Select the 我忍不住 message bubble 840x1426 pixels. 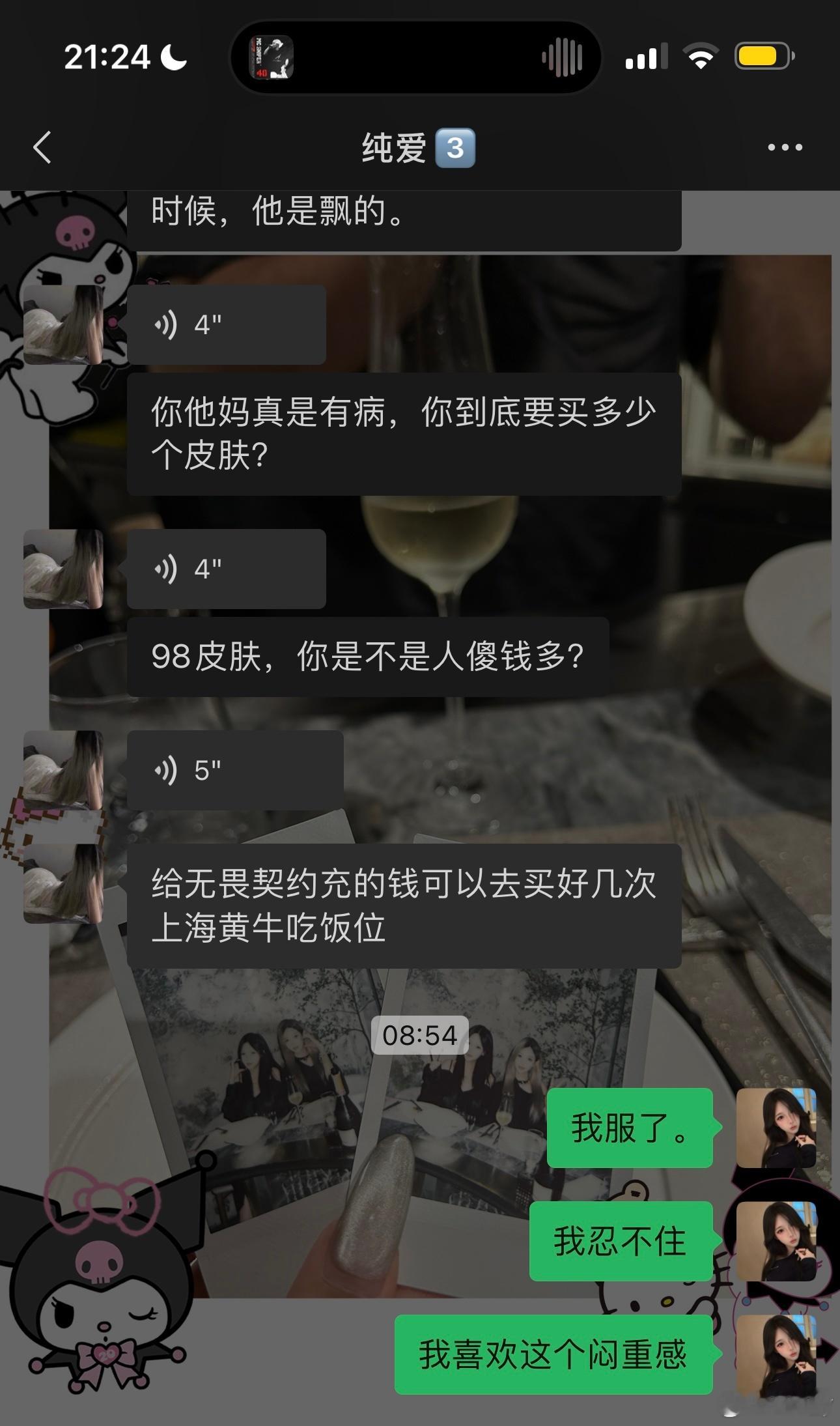pos(619,1241)
